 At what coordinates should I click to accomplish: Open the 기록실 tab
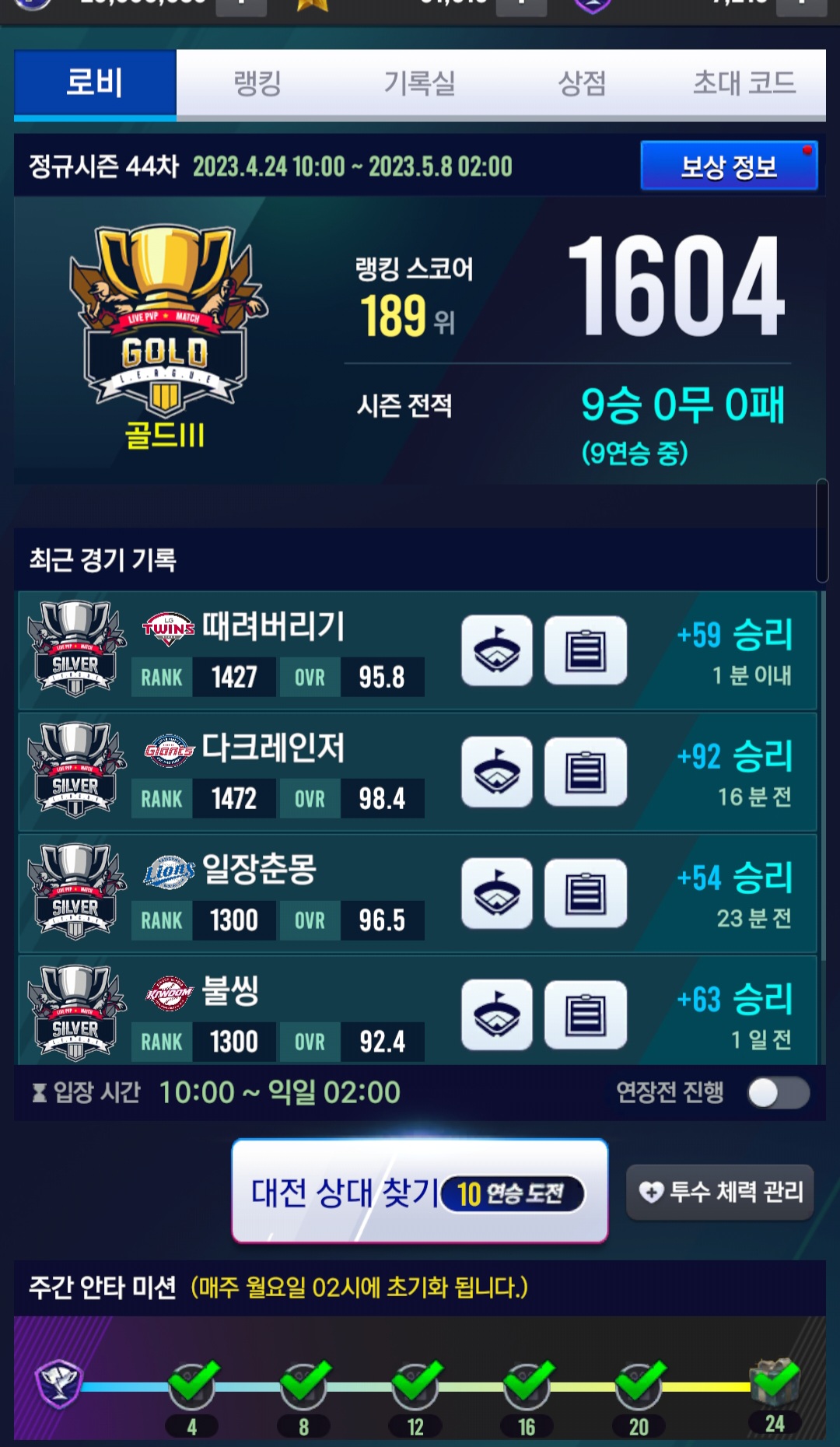click(x=420, y=83)
